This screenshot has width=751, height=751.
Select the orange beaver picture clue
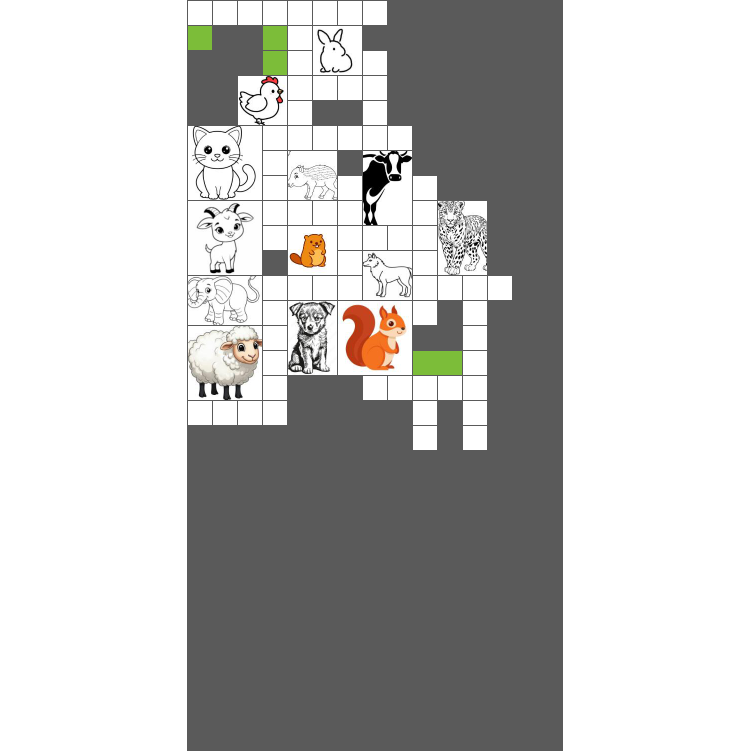click(312, 250)
